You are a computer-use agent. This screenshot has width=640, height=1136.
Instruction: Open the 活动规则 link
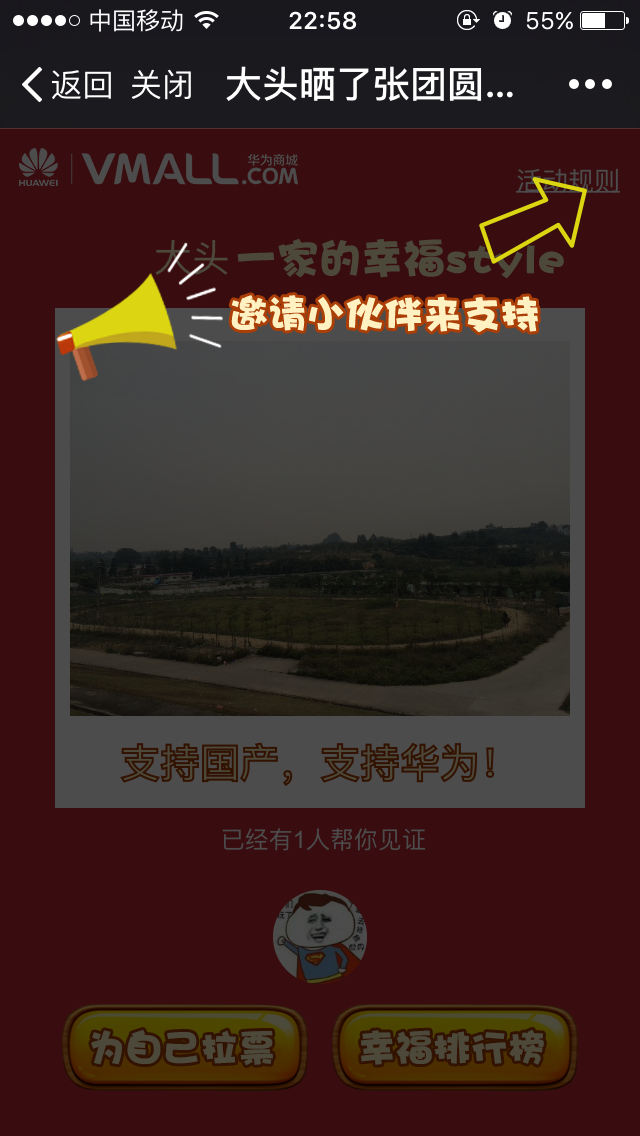click(x=568, y=181)
